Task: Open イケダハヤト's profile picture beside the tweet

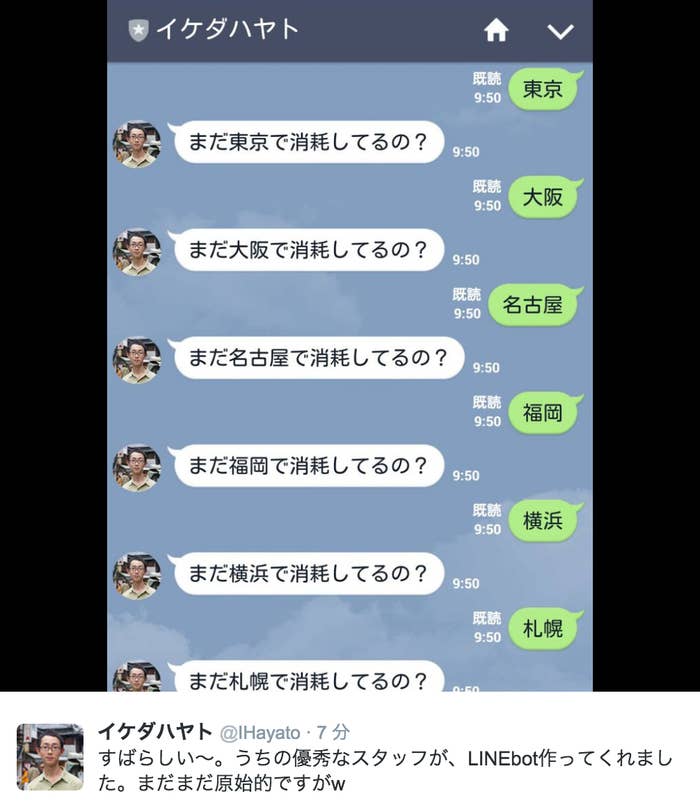Action: pos(50,757)
